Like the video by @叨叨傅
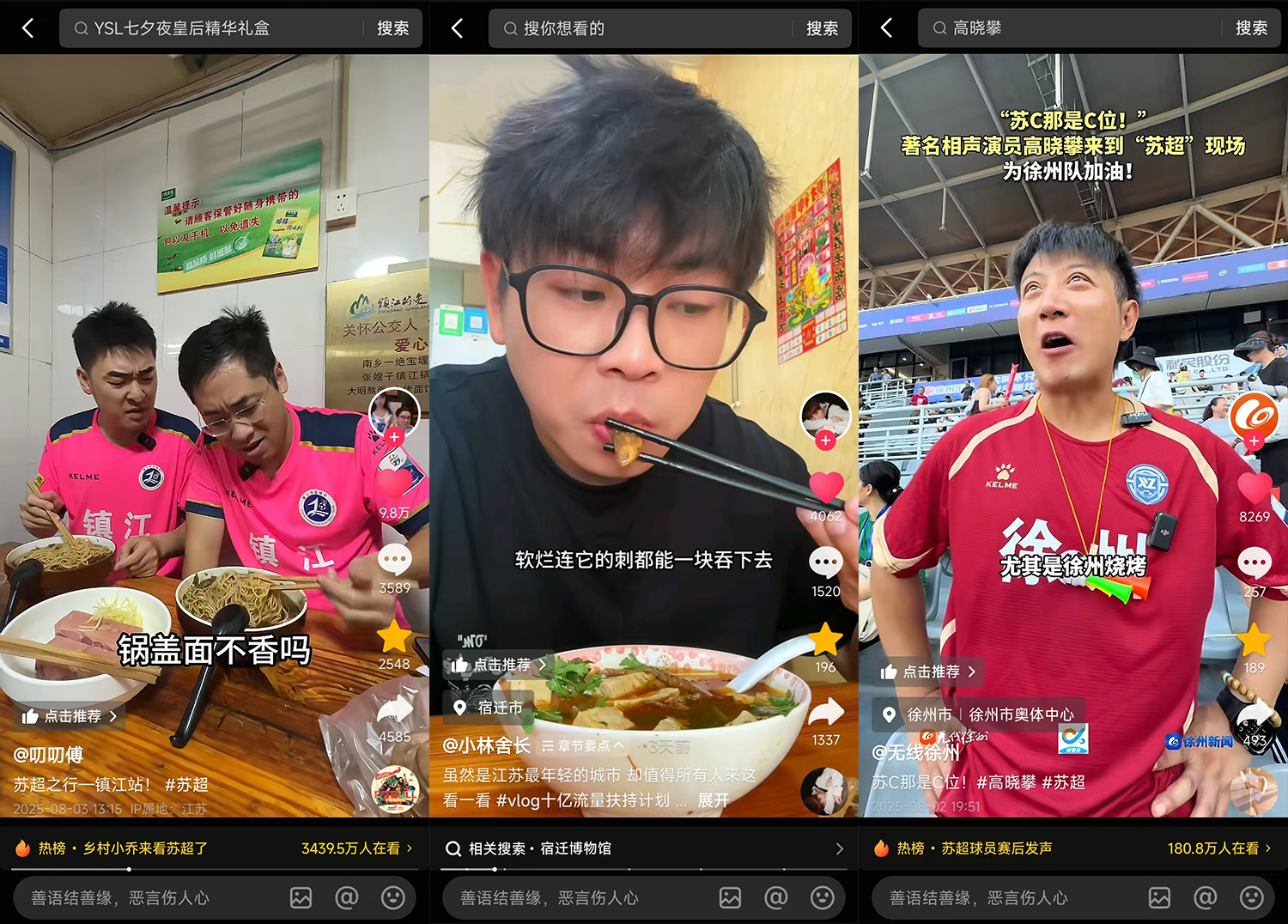Screen dimensions: 1288x924 pos(394,484)
